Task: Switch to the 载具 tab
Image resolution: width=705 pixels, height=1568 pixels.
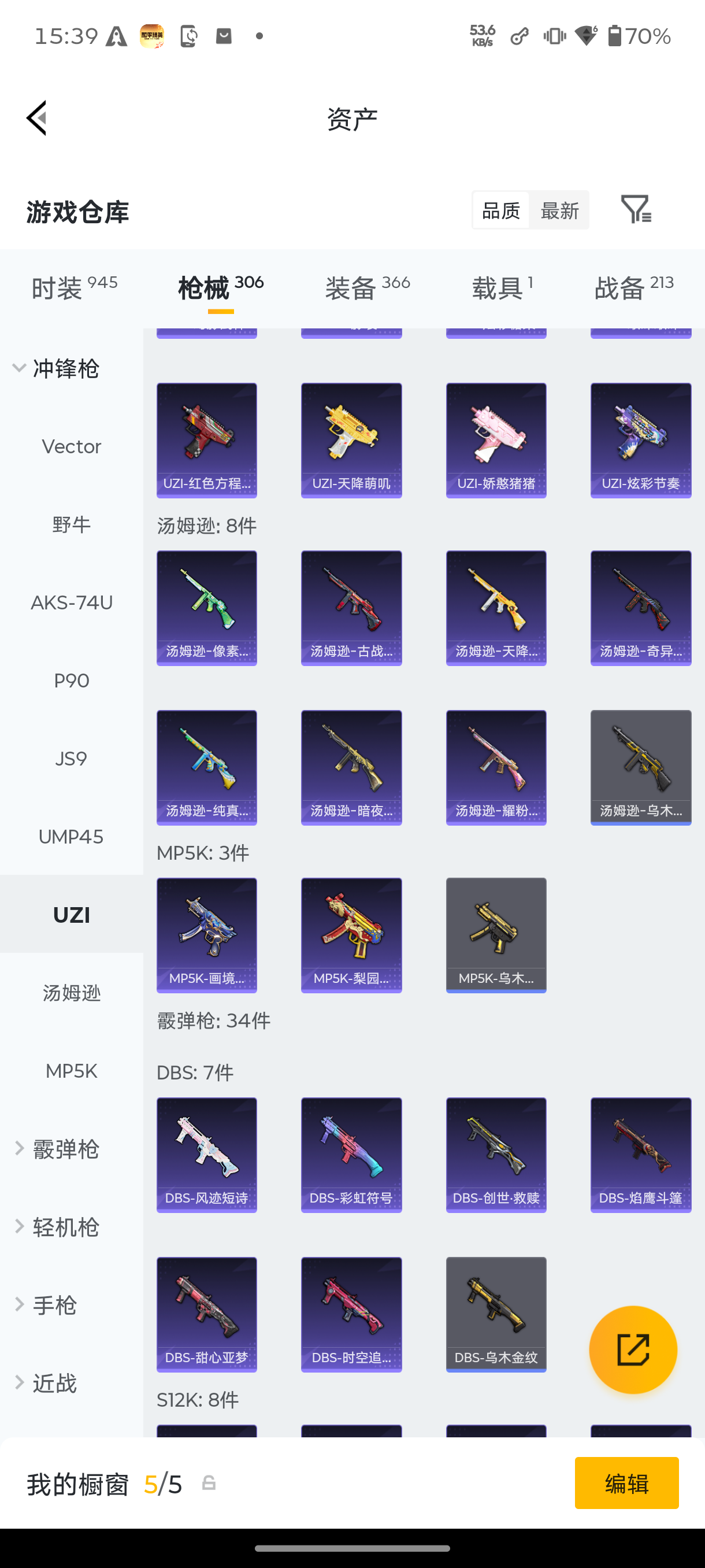Action: (503, 288)
